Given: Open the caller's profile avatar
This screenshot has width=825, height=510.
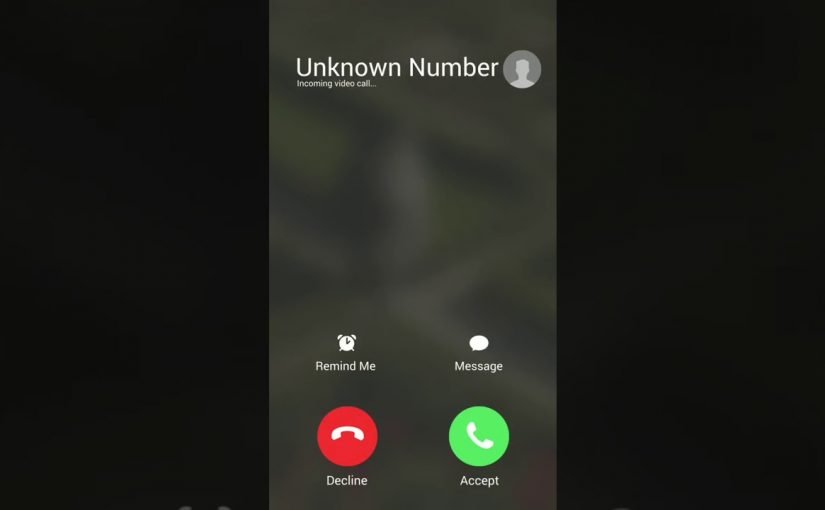Looking at the screenshot, I should [522, 69].
